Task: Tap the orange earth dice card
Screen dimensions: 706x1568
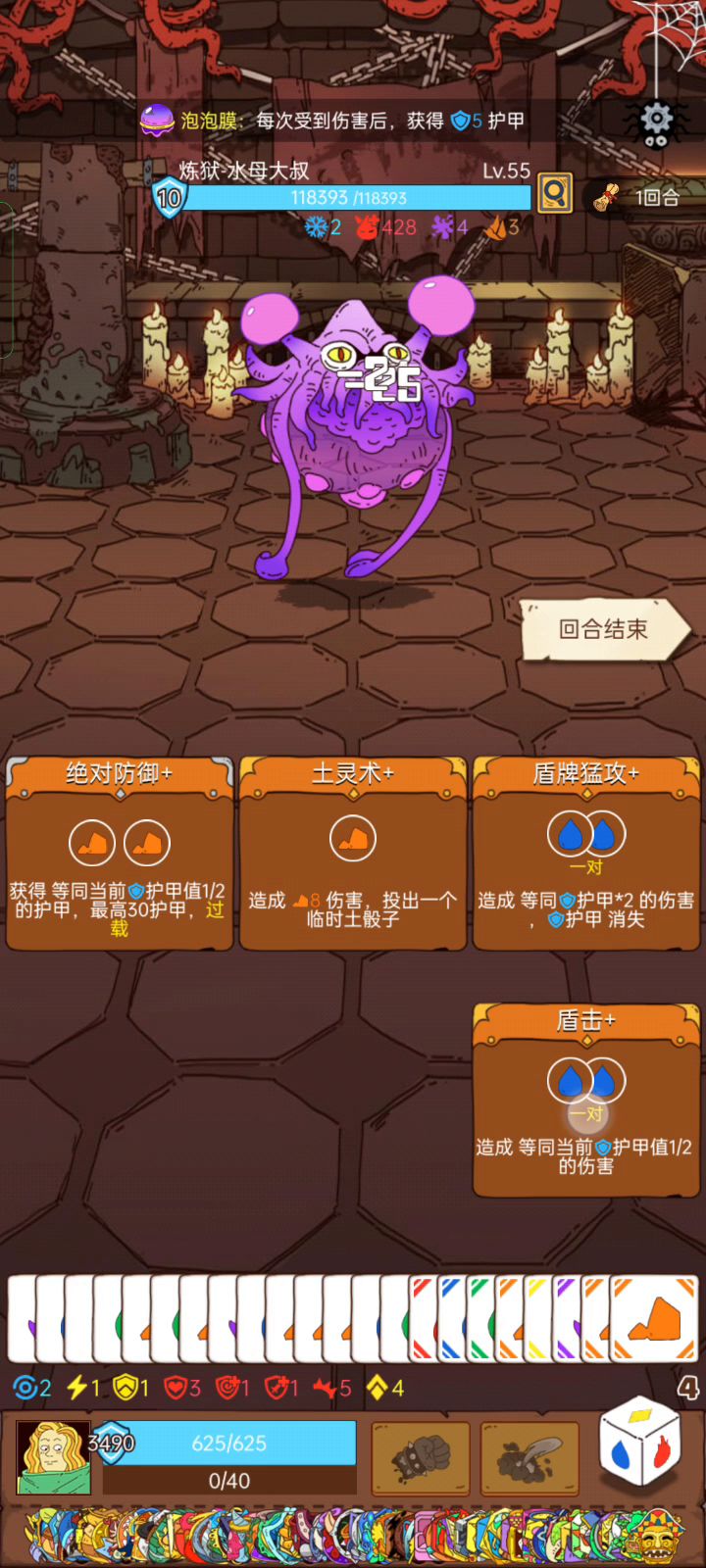Action: [655, 1318]
